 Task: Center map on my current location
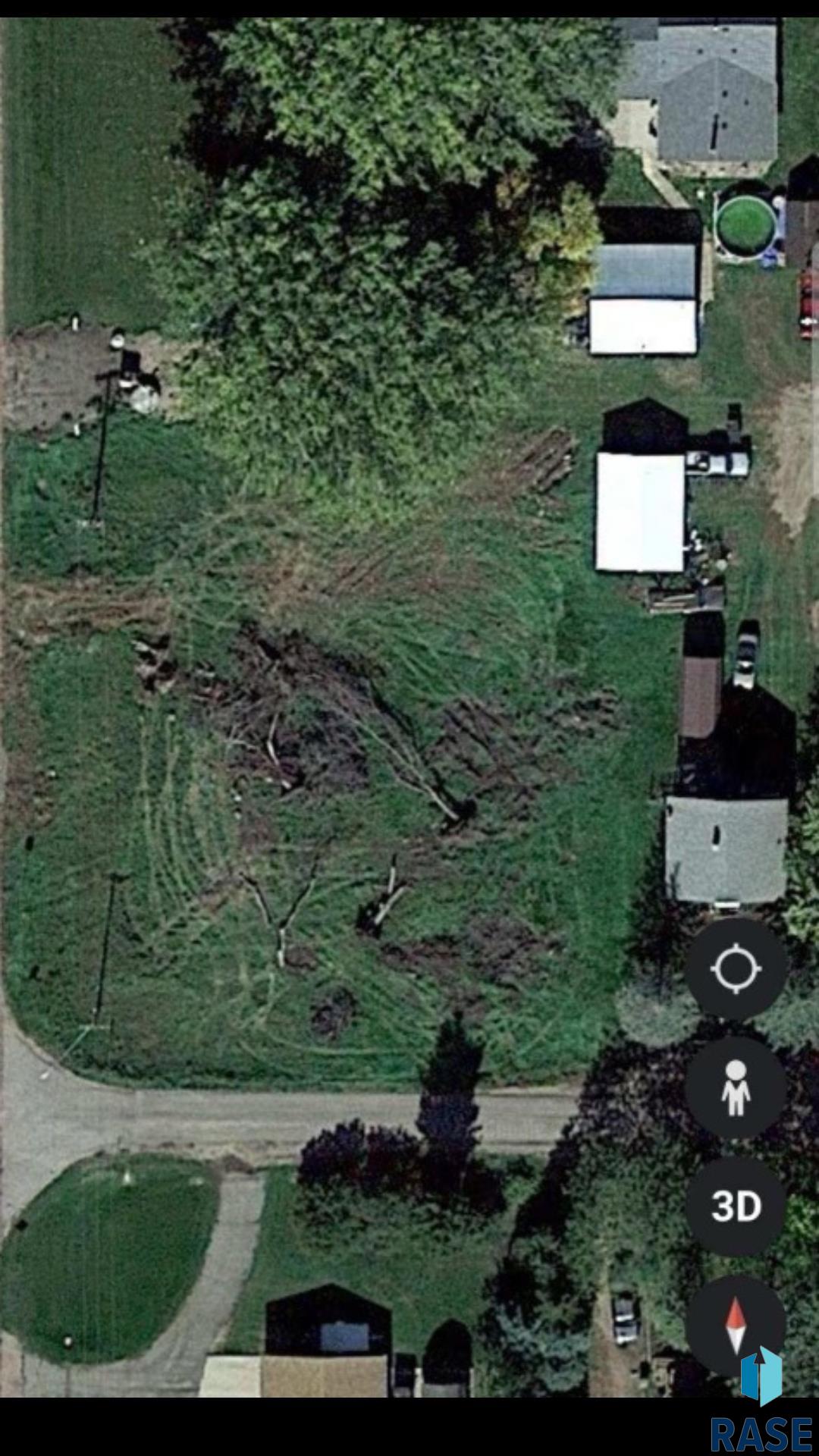pos(736,968)
